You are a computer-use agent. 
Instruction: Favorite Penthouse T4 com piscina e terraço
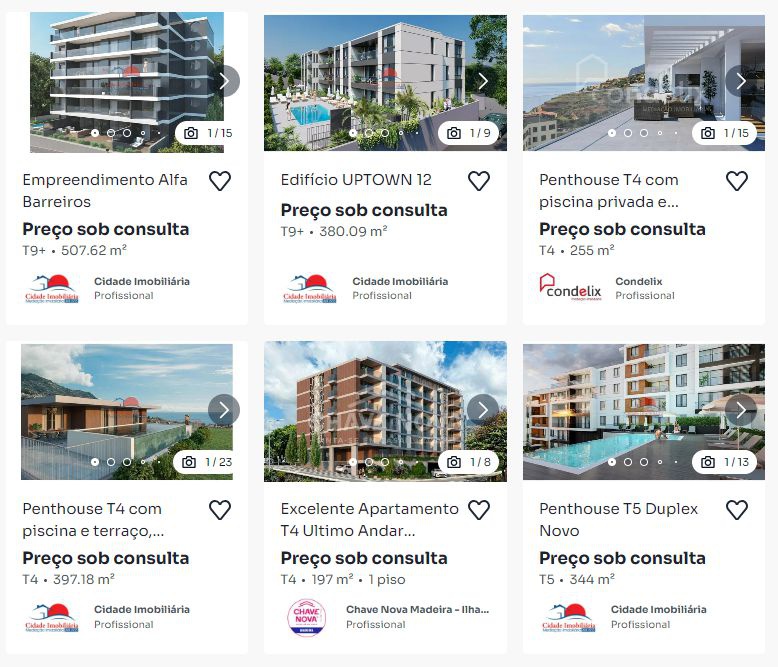(220, 510)
